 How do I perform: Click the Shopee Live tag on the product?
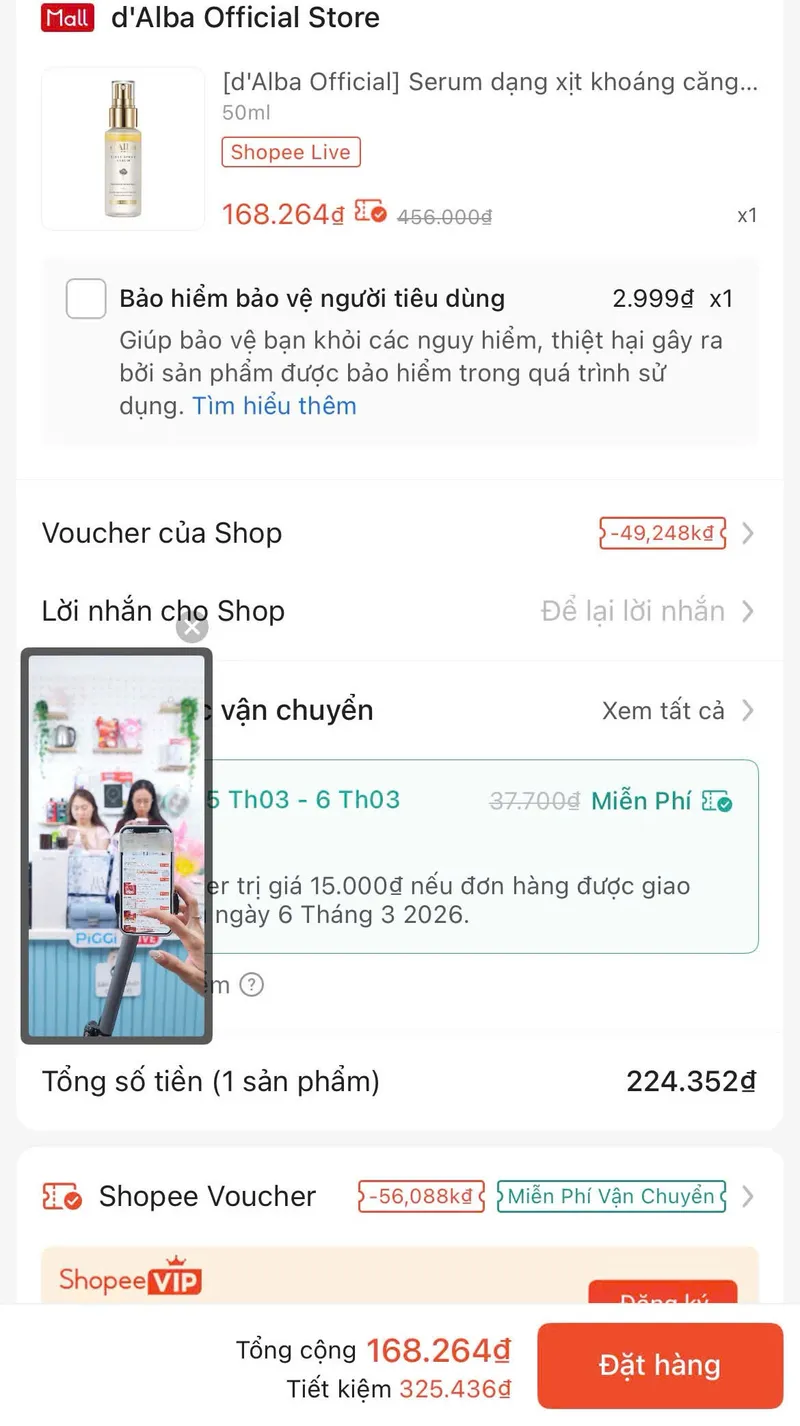coord(290,152)
